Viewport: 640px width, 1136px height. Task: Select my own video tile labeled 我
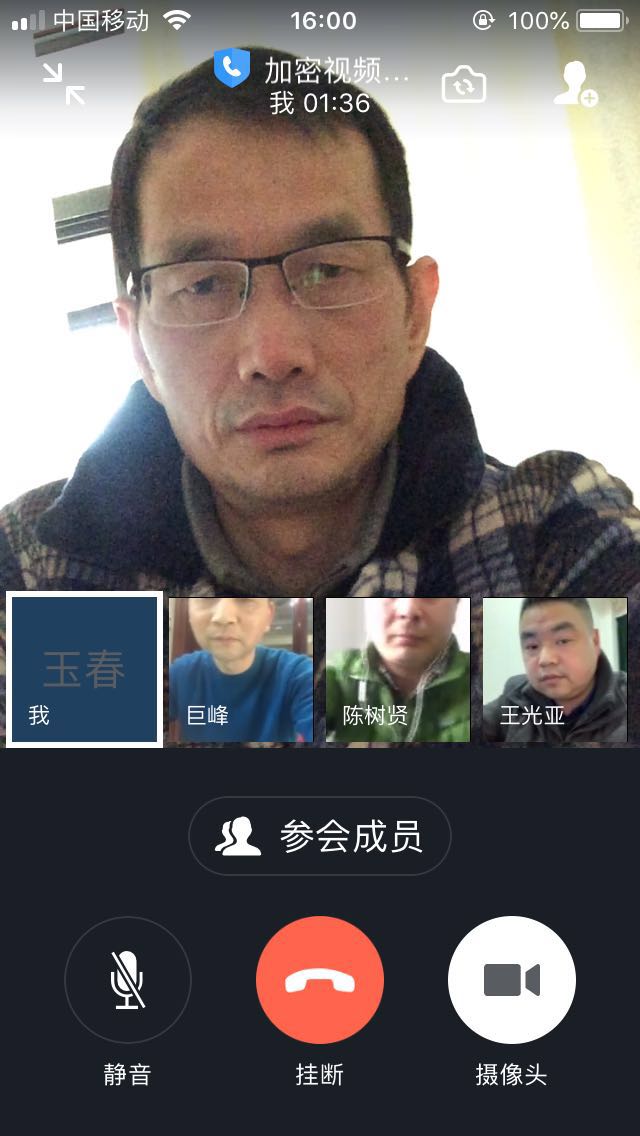[x=85, y=670]
